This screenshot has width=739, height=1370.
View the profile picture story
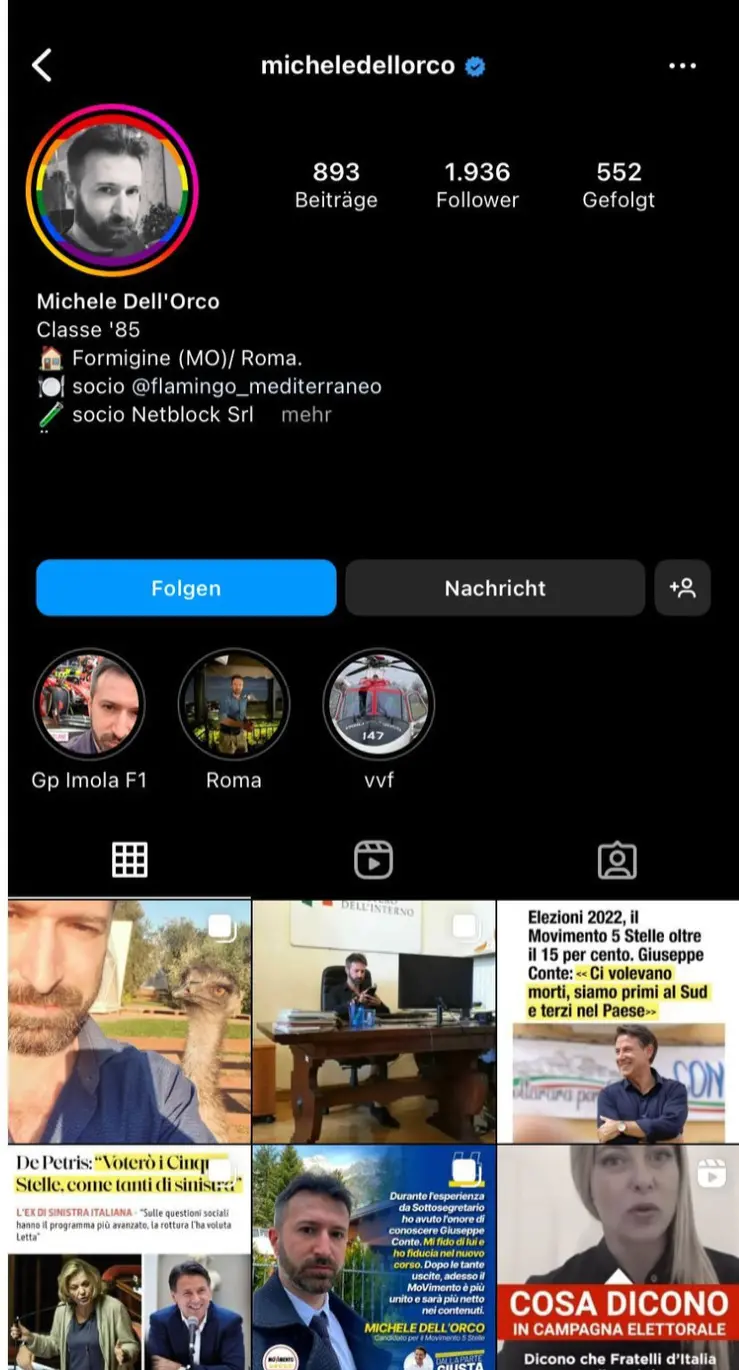[x=112, y=190]
